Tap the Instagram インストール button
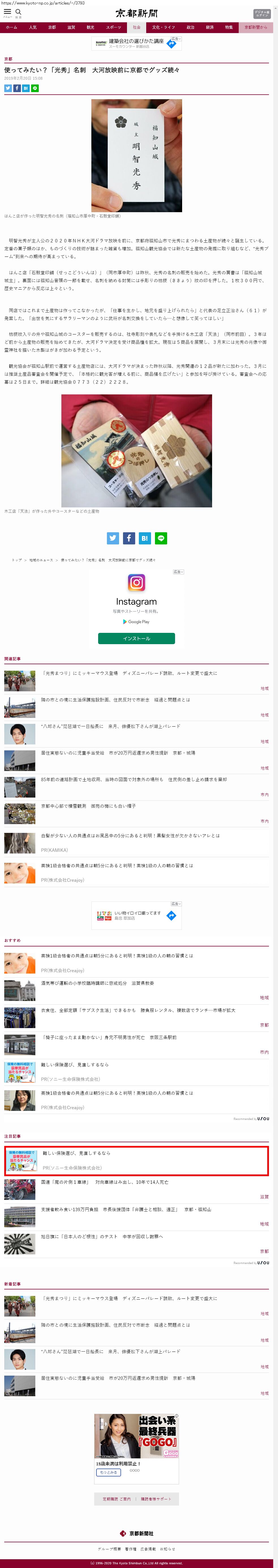Screen dimensions: 278x1568 click(137, 639)
